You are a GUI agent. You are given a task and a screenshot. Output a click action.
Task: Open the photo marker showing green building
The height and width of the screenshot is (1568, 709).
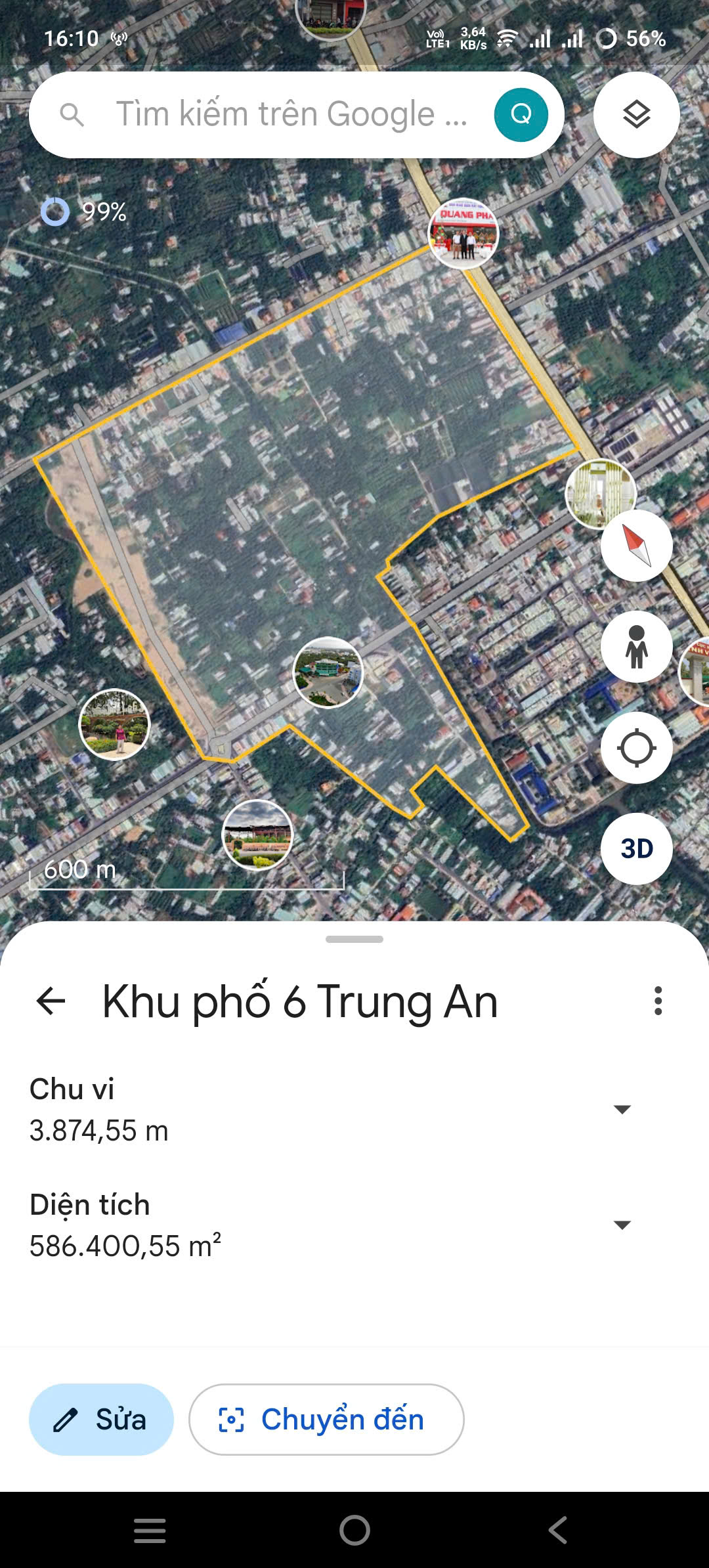(x=328, y=672)
